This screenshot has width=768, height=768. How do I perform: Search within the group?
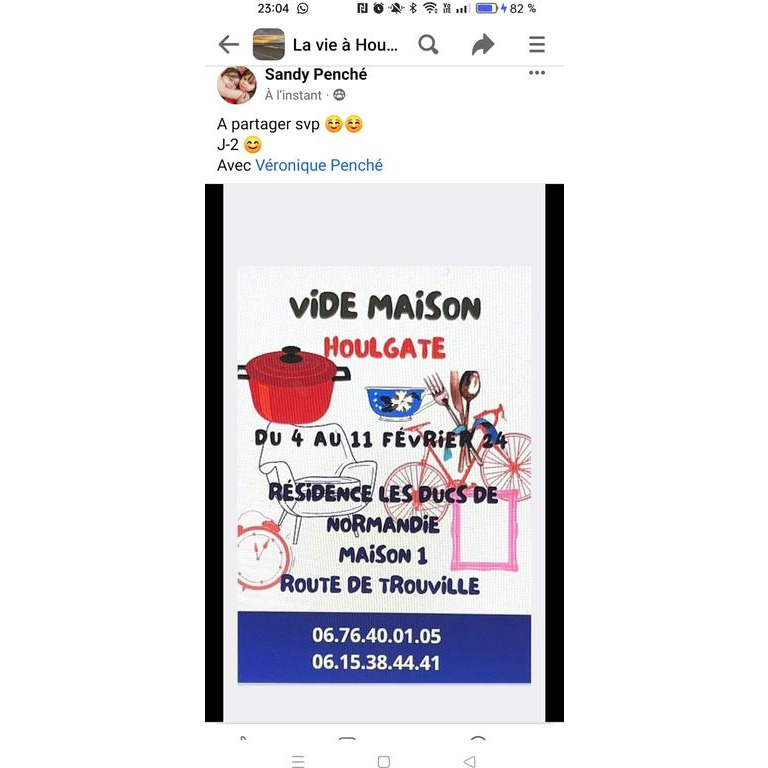point(428,44)
